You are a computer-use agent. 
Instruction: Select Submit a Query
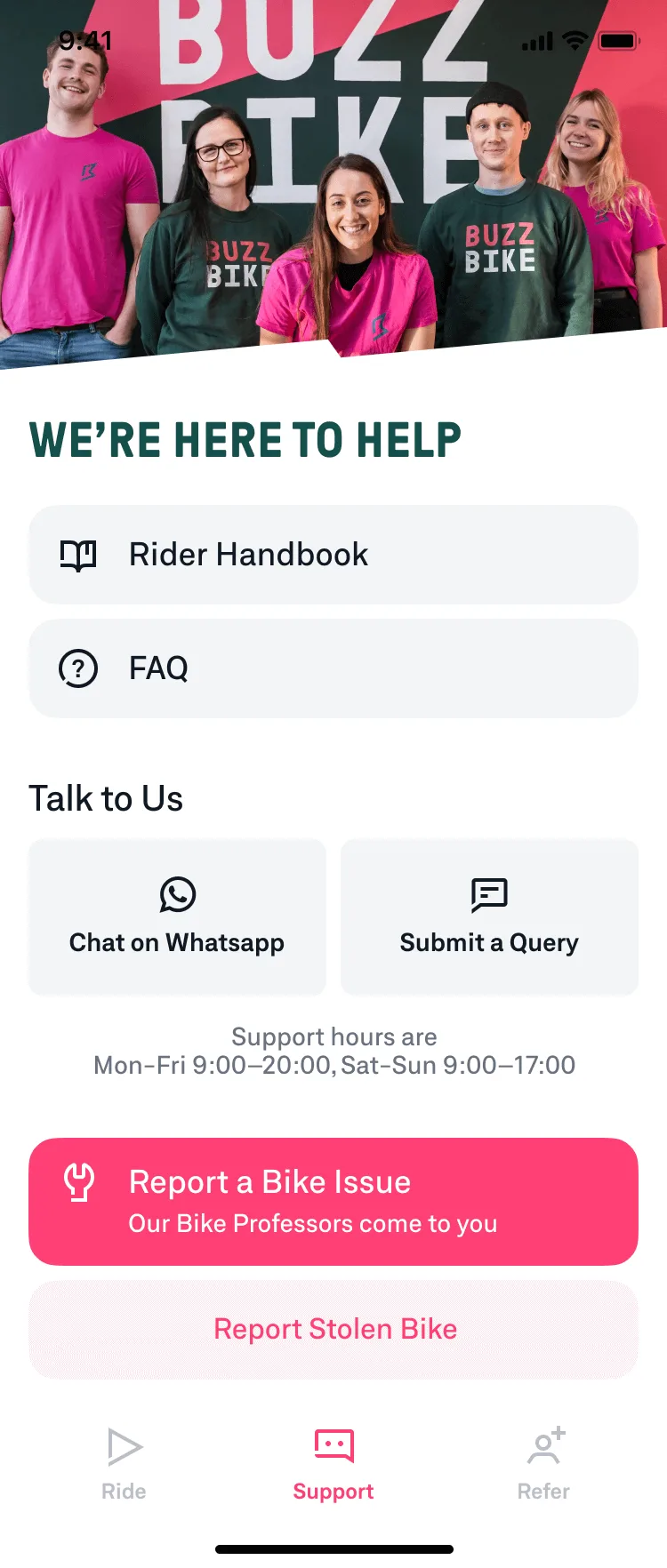pyautogui.click(x=489, y=917)
